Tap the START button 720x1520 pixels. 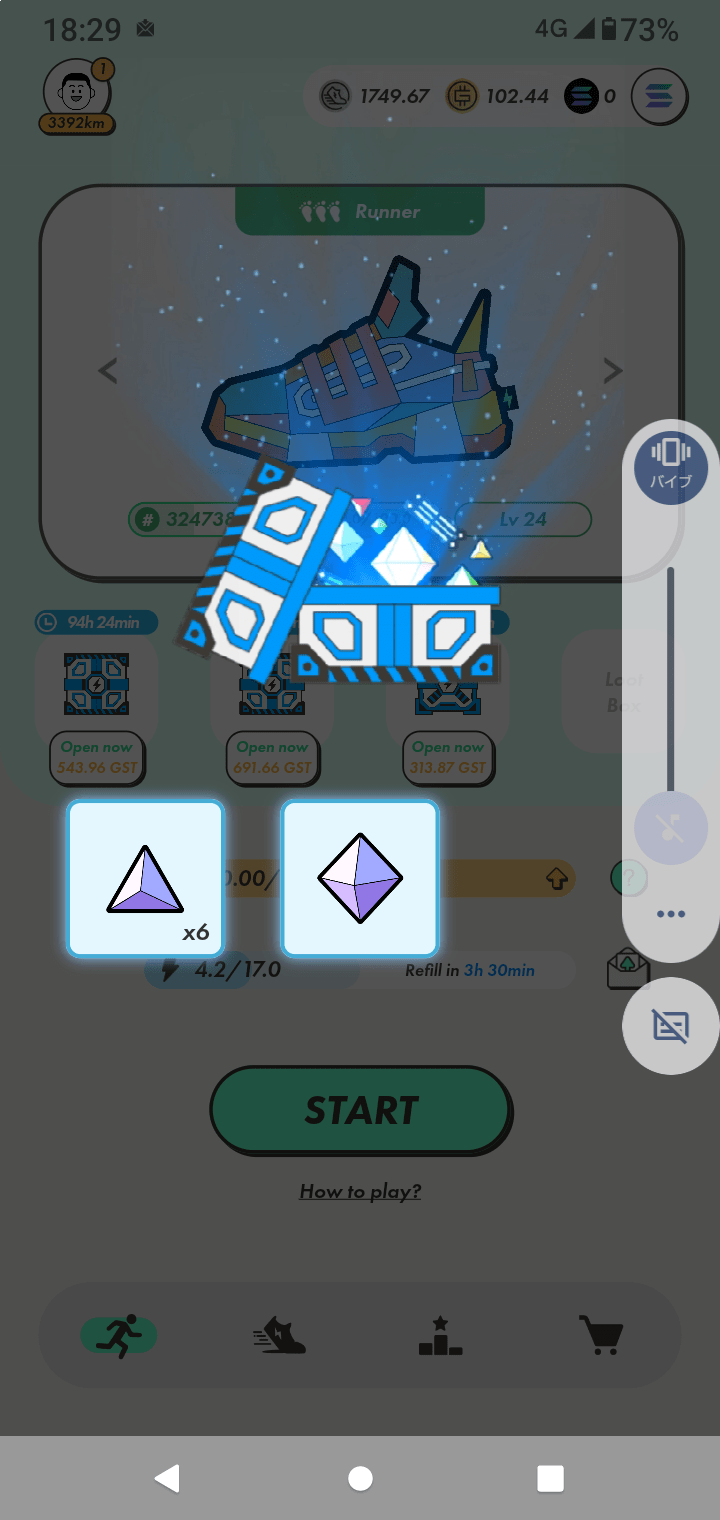click(360, 1110)
